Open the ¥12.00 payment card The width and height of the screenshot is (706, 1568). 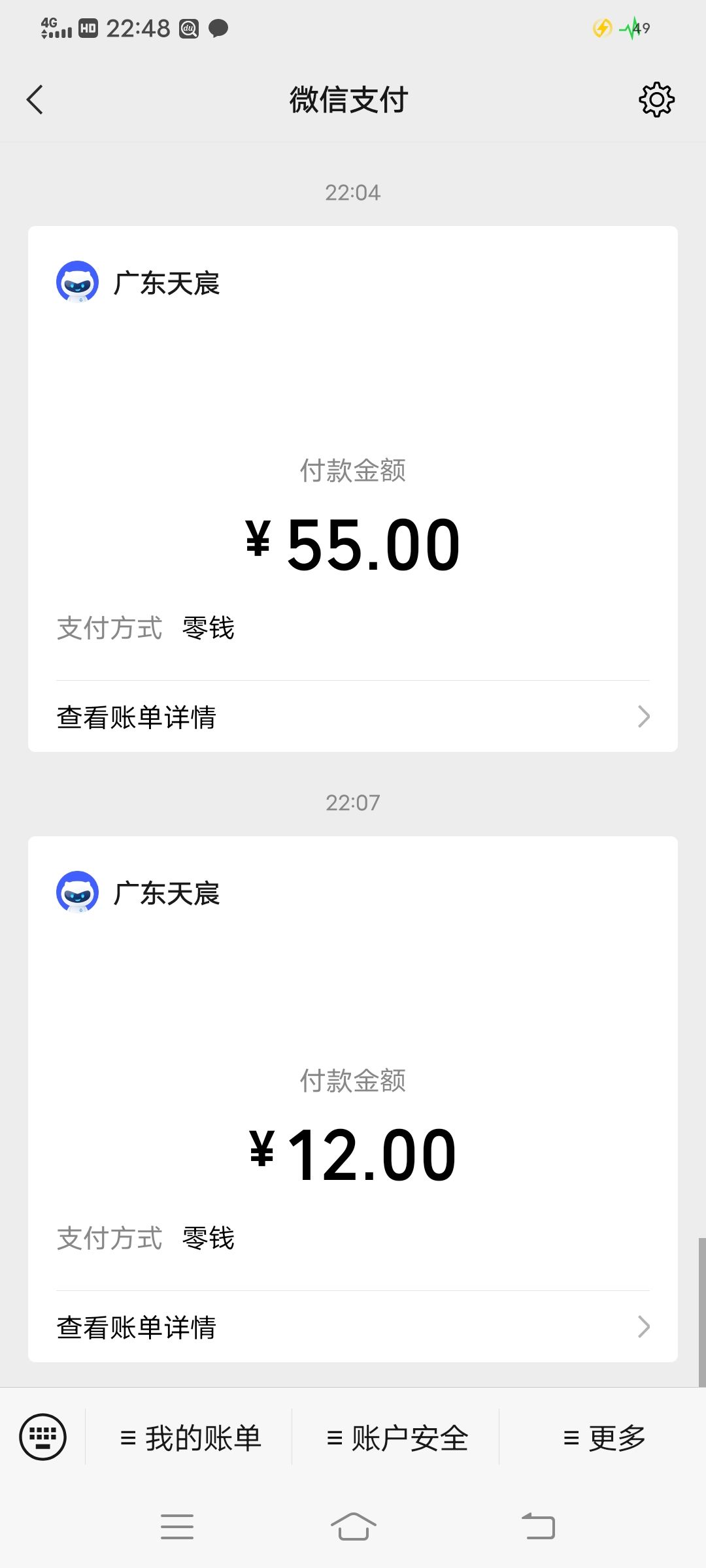(353, 1099)
